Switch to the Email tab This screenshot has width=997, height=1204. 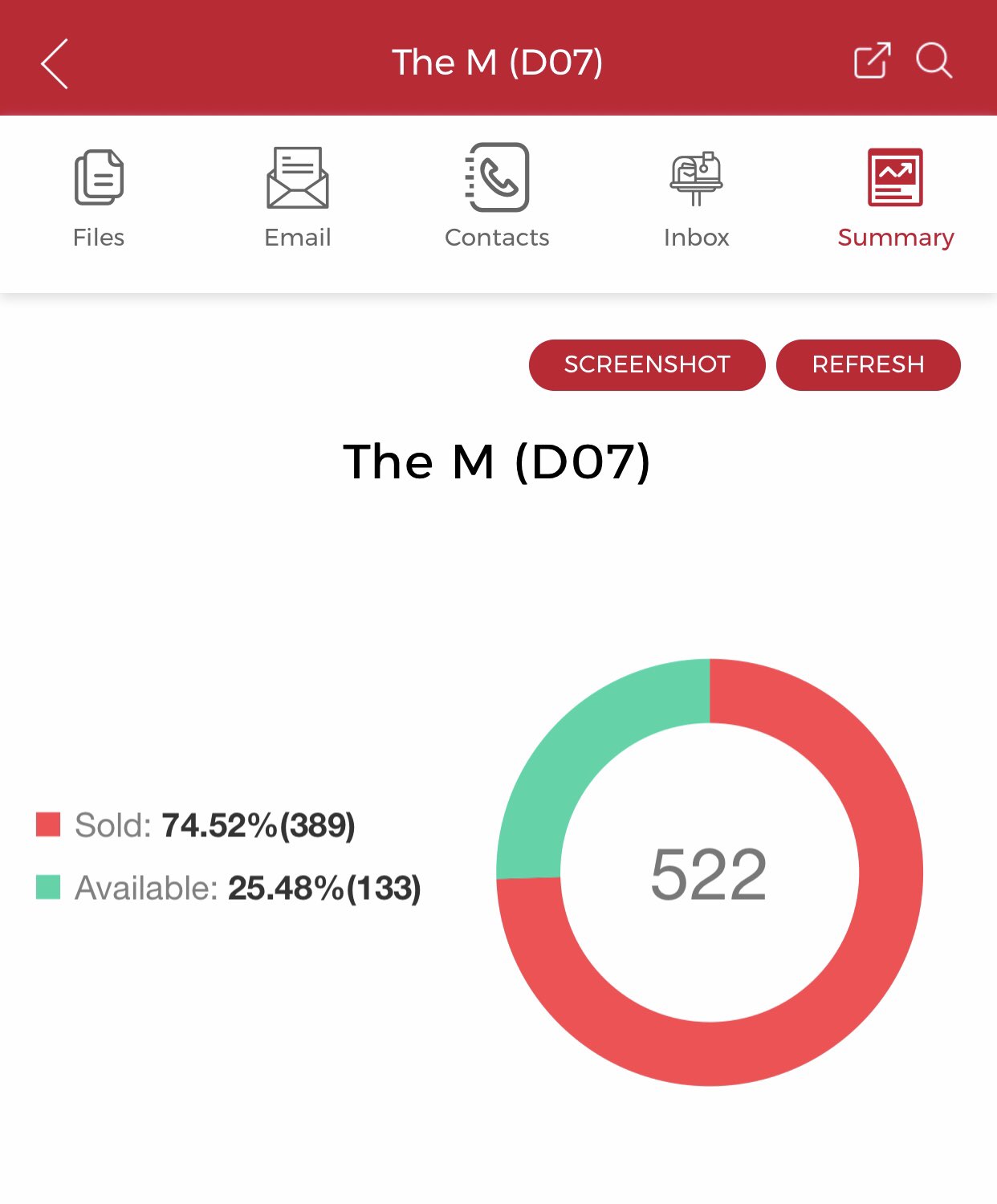tap(298, 197)
